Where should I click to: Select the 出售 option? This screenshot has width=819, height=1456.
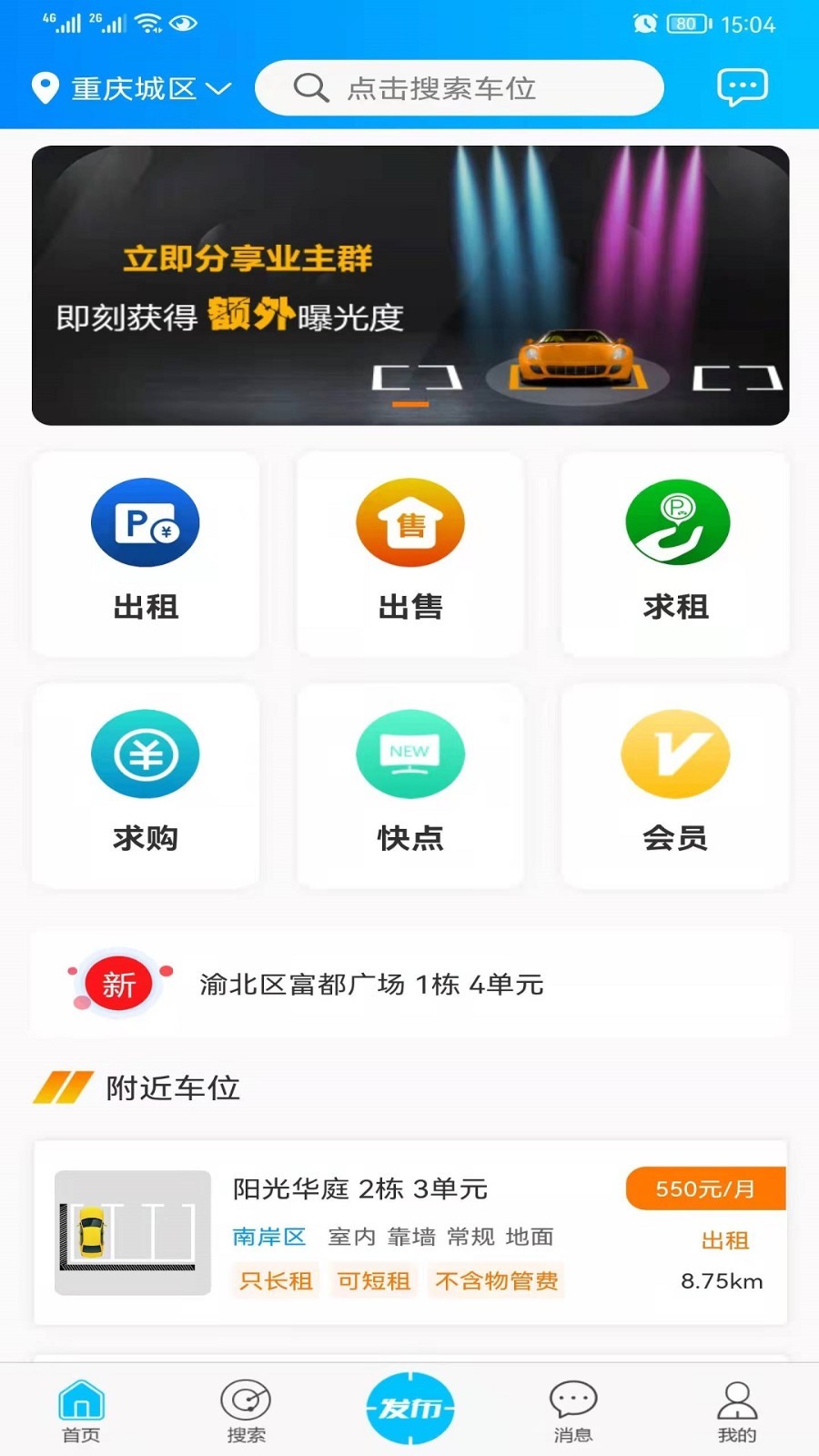click(x=410, y=553)
